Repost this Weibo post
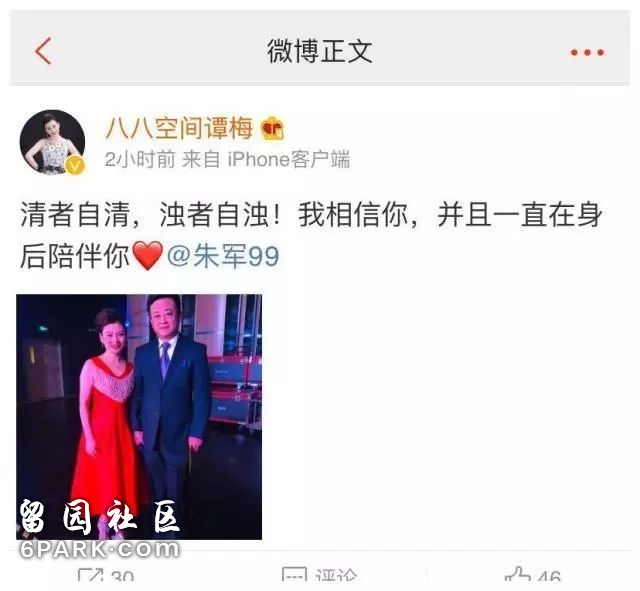 click(106, 577)
